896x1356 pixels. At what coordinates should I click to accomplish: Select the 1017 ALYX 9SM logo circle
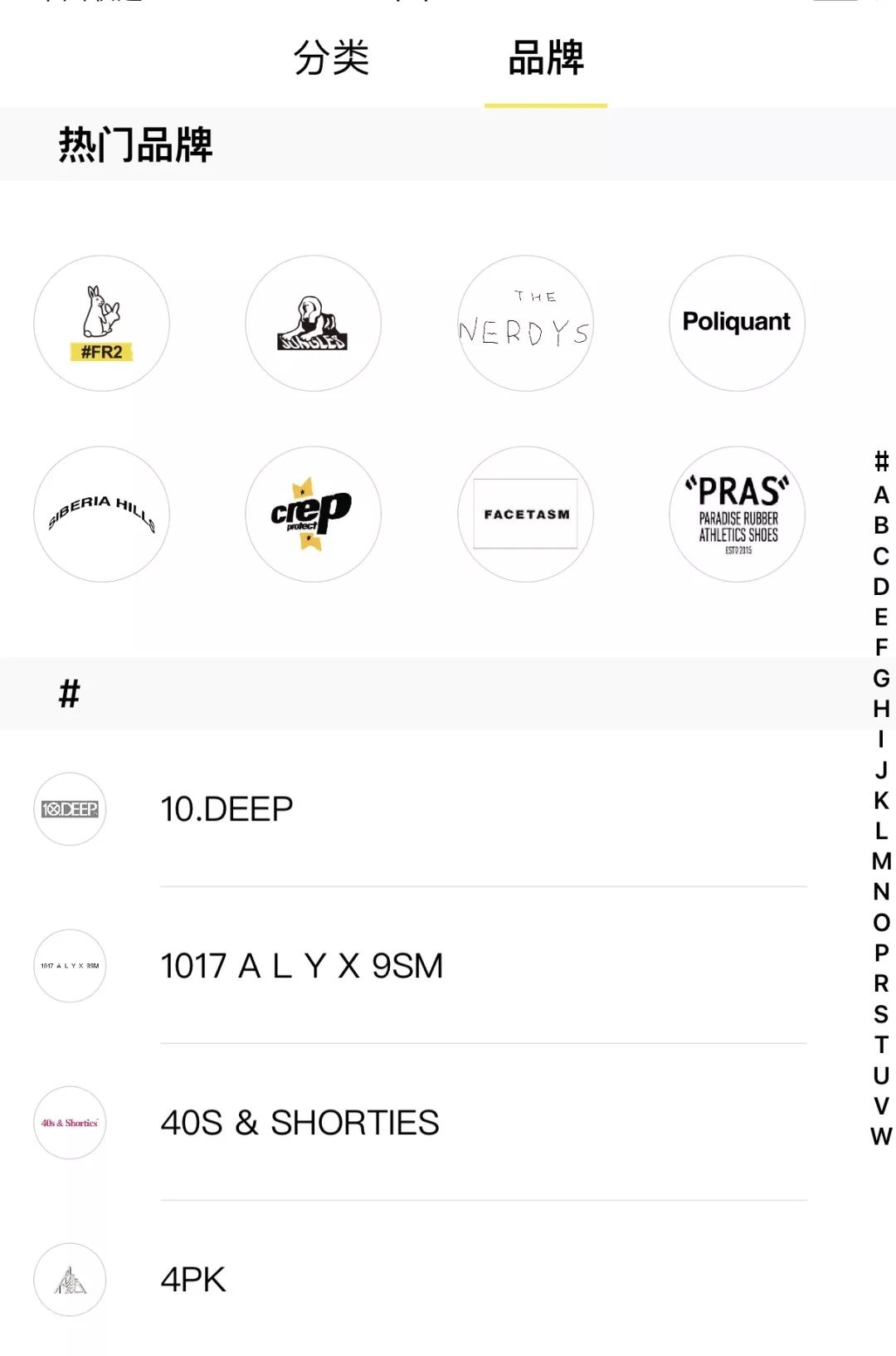(x=69, y=965)
